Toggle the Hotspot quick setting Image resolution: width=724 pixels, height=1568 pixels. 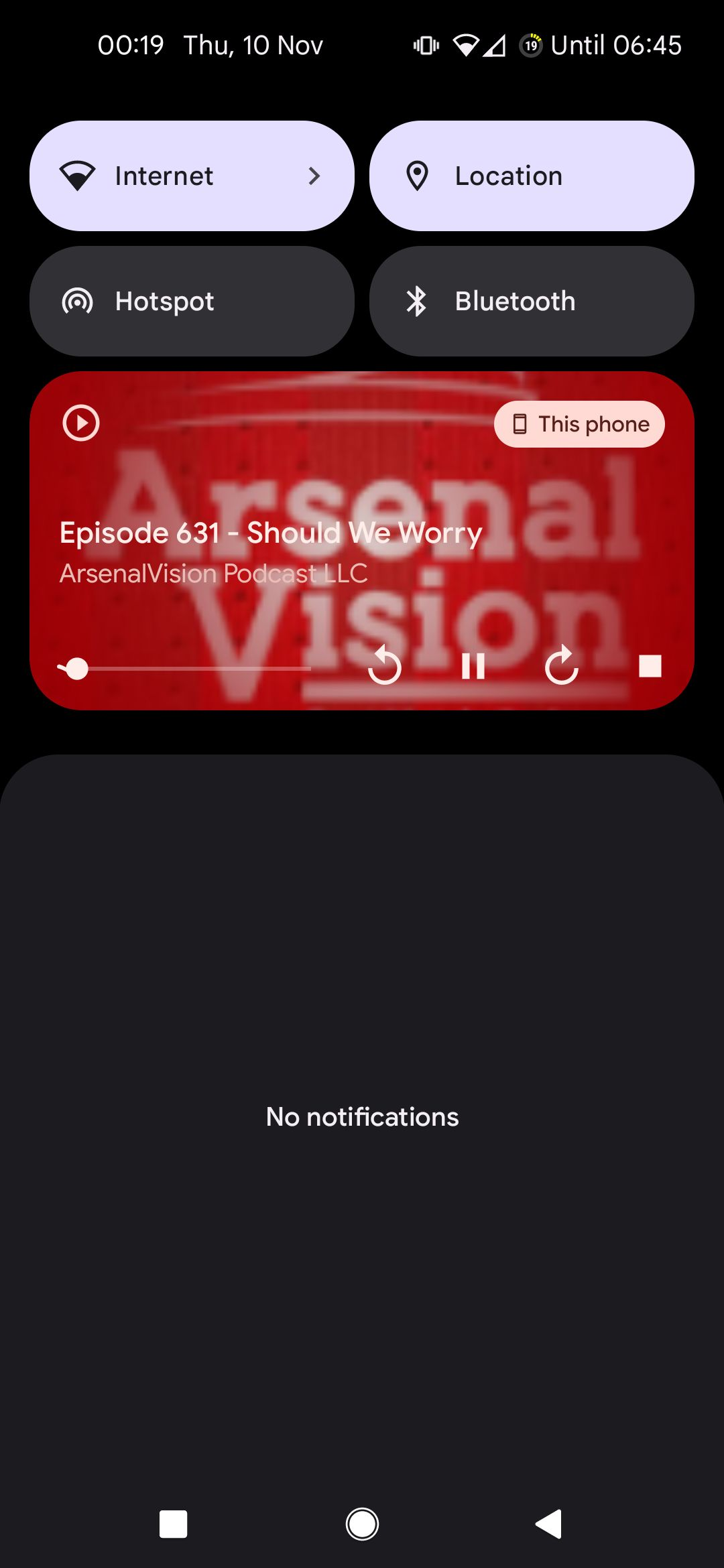tap(192, 301)
